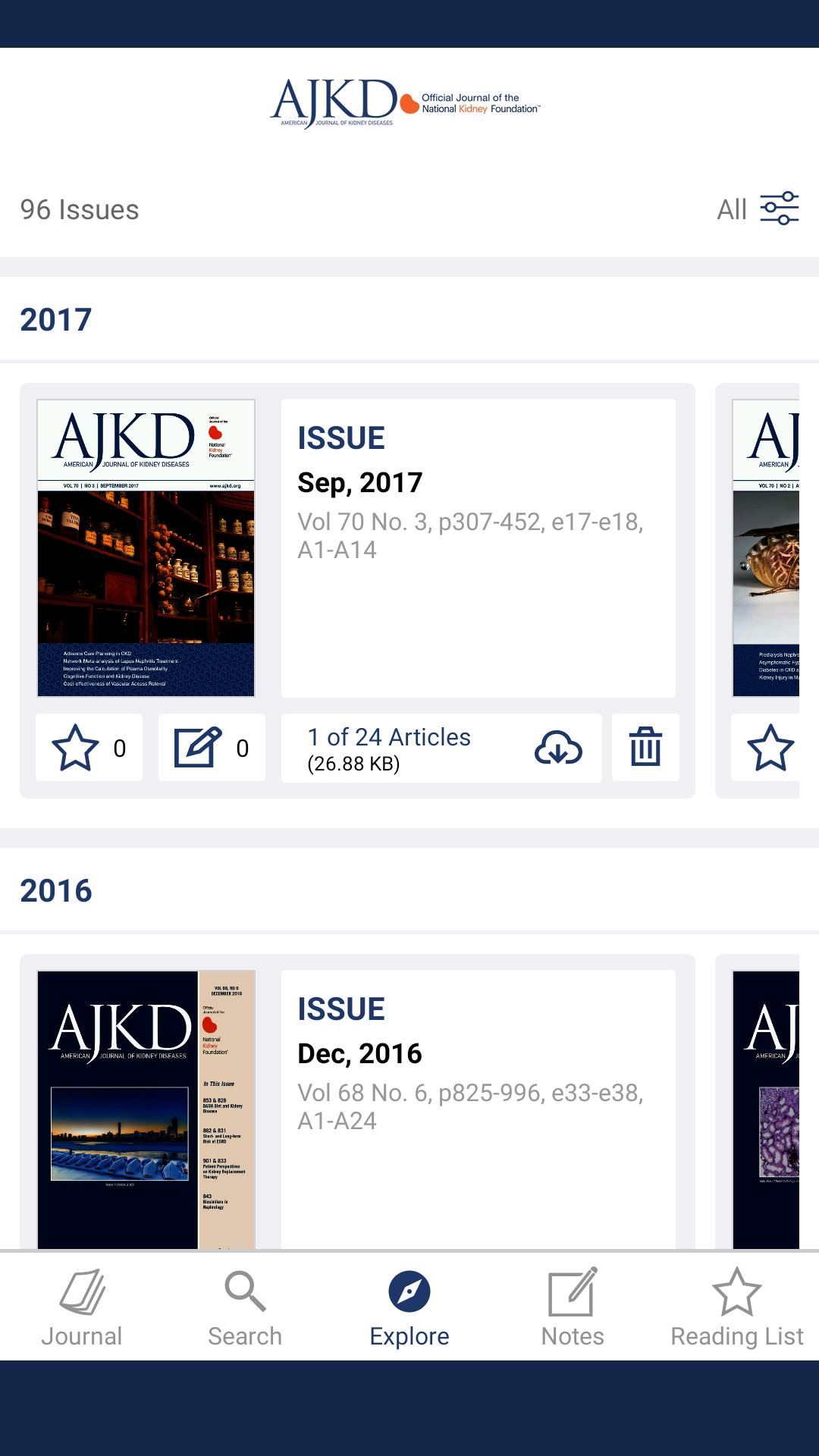
Task: Delete the downloaded Sep 2017 issue
Action: point(645,748)
